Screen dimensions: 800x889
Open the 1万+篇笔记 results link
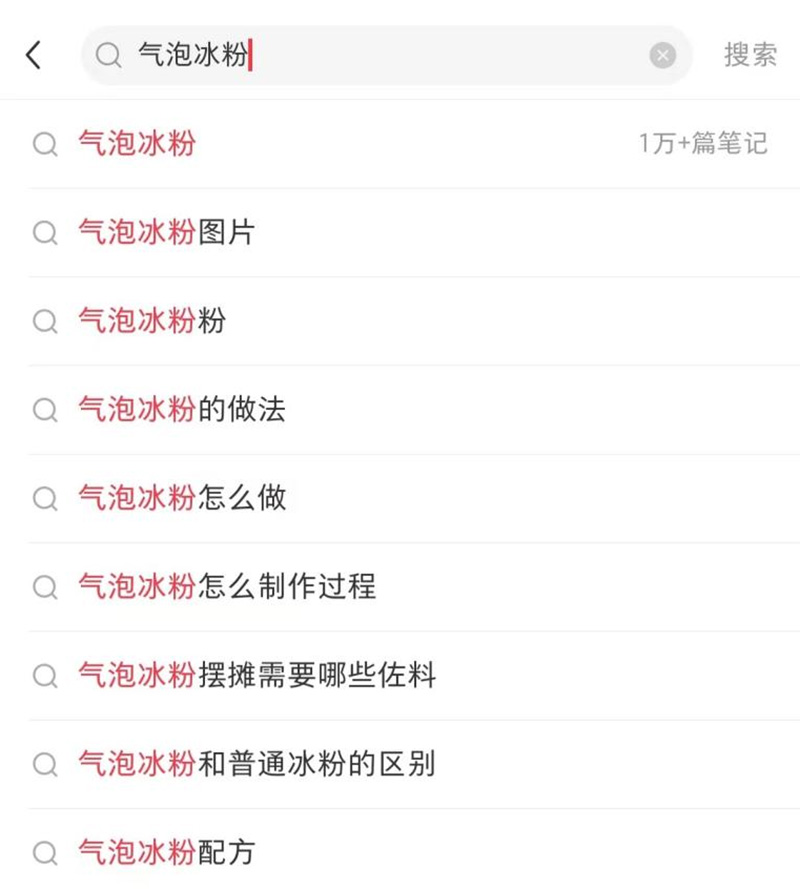702,144
